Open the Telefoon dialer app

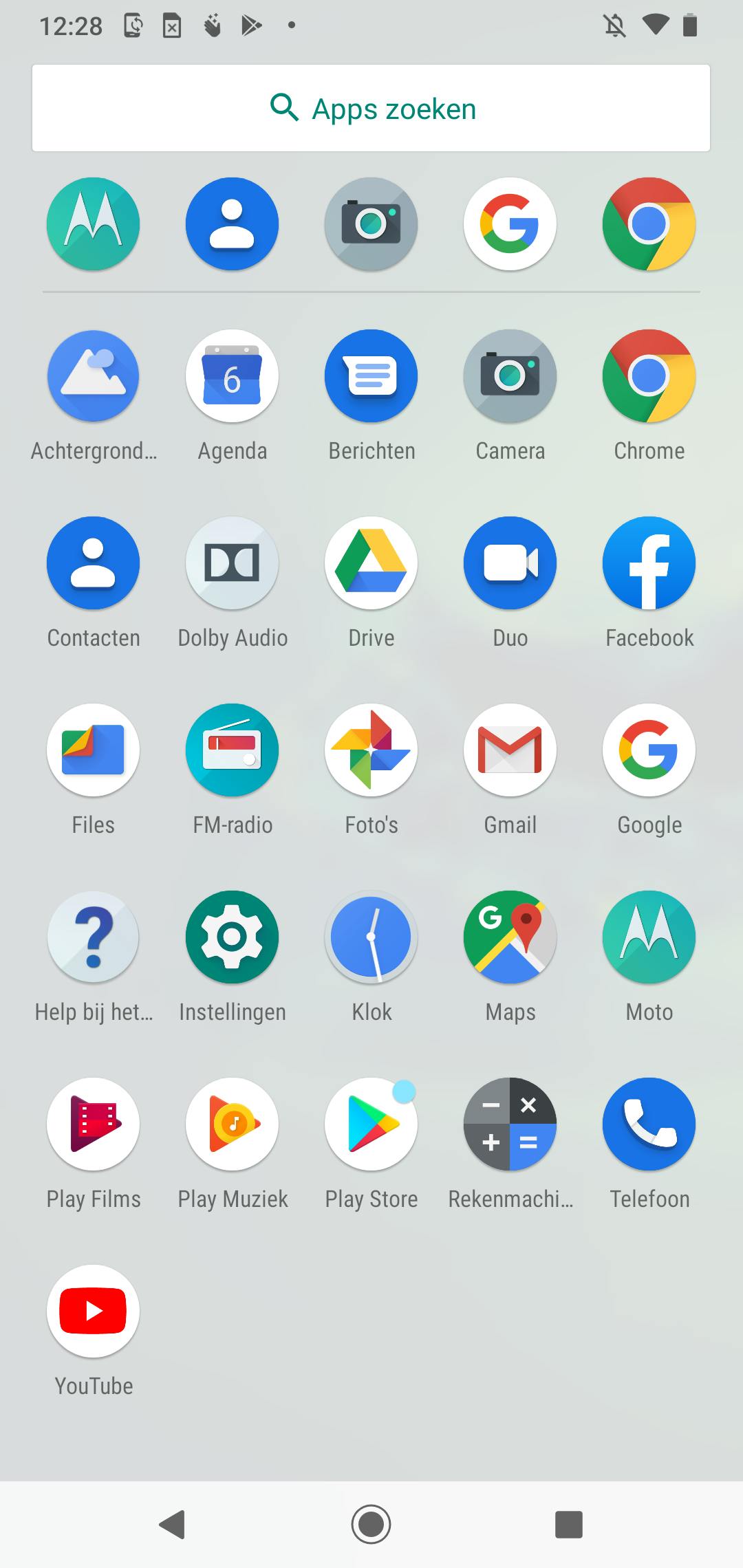pyautogui.click(x=649, y=1124)
